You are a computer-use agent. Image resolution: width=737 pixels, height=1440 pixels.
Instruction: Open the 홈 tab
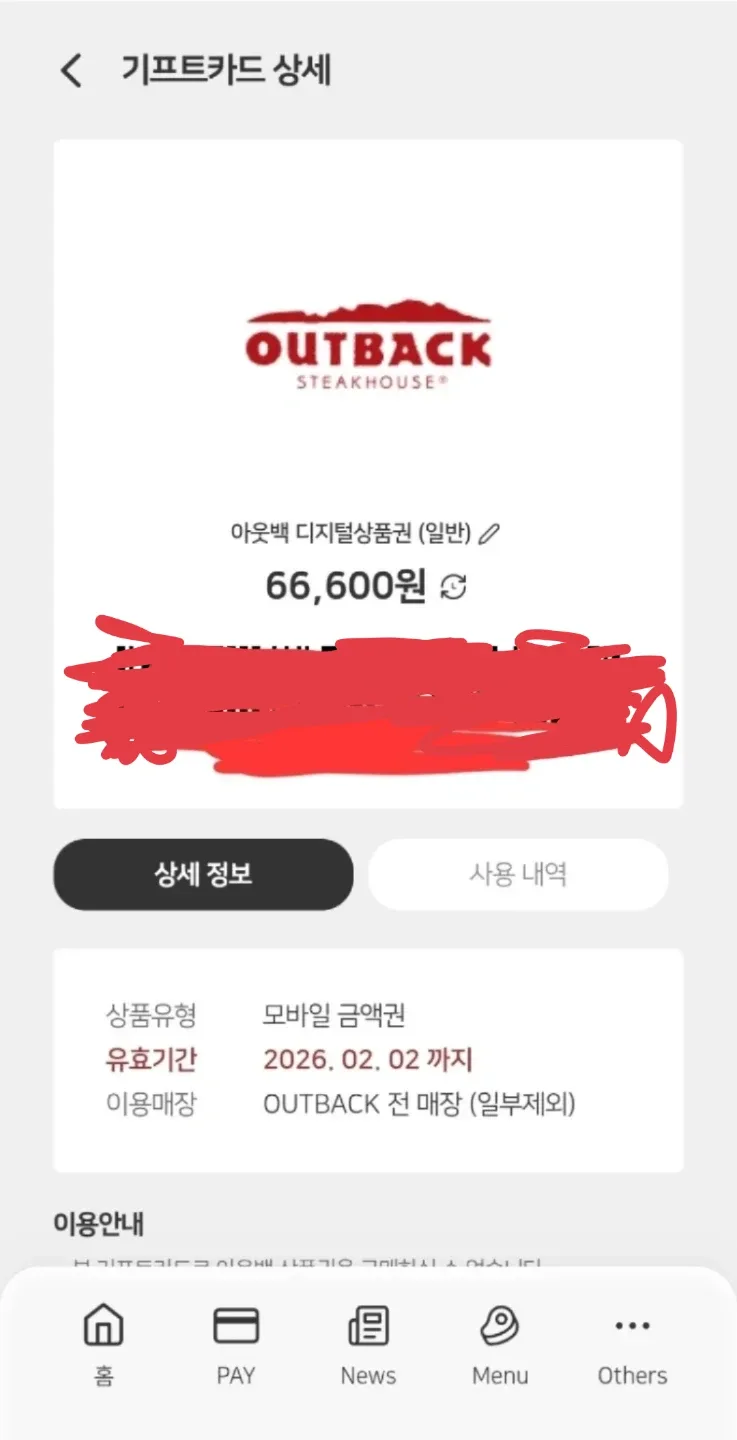click(x=104, y=1345)
